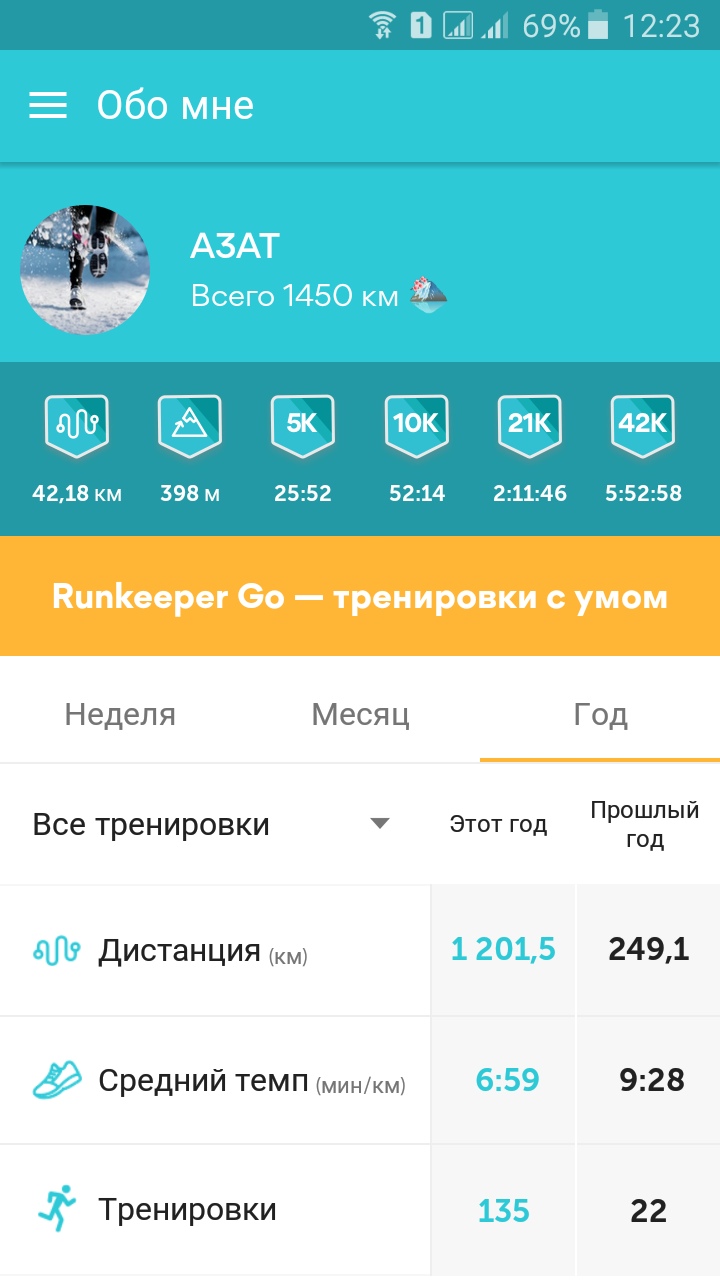Viewport: 720px width, 1280px height.
Task: Open the hamburger navigation menu
Action: pos(48,106)
